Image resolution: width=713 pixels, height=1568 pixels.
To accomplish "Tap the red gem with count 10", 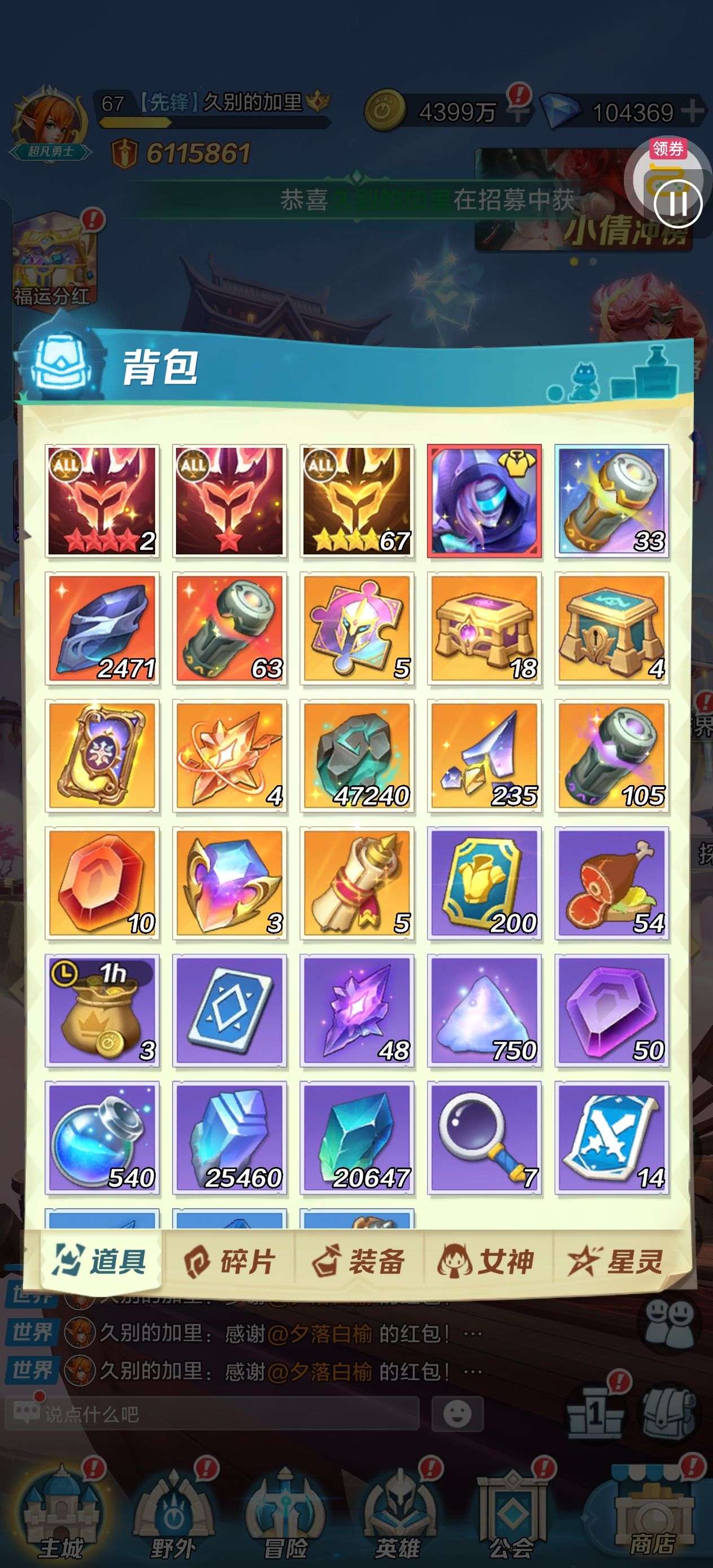I will click(102, 883).
